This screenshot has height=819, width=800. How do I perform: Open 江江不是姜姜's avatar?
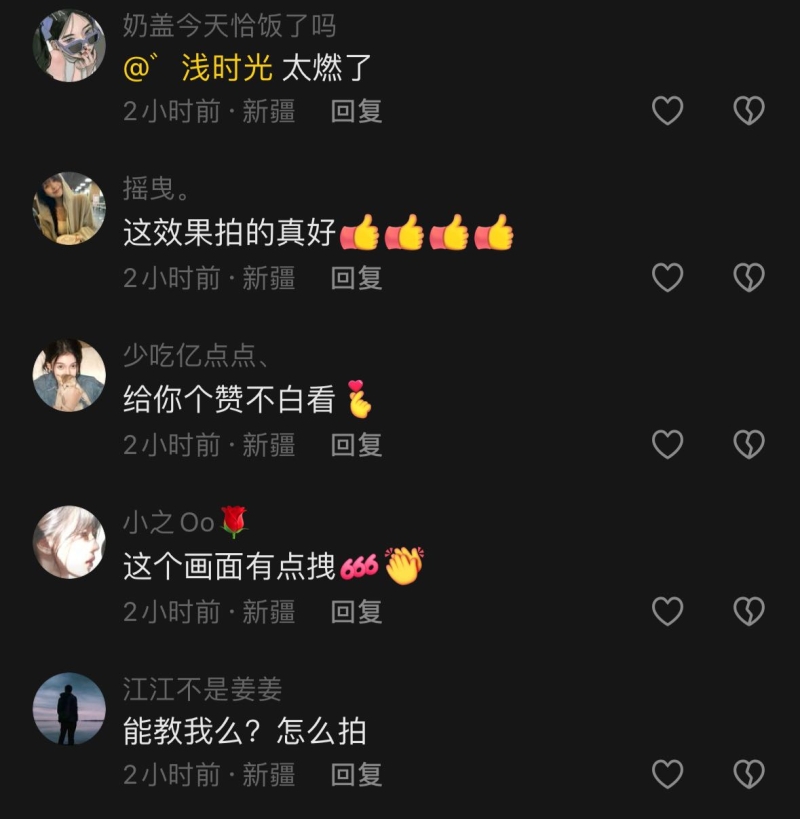click(x=69, y=708)
